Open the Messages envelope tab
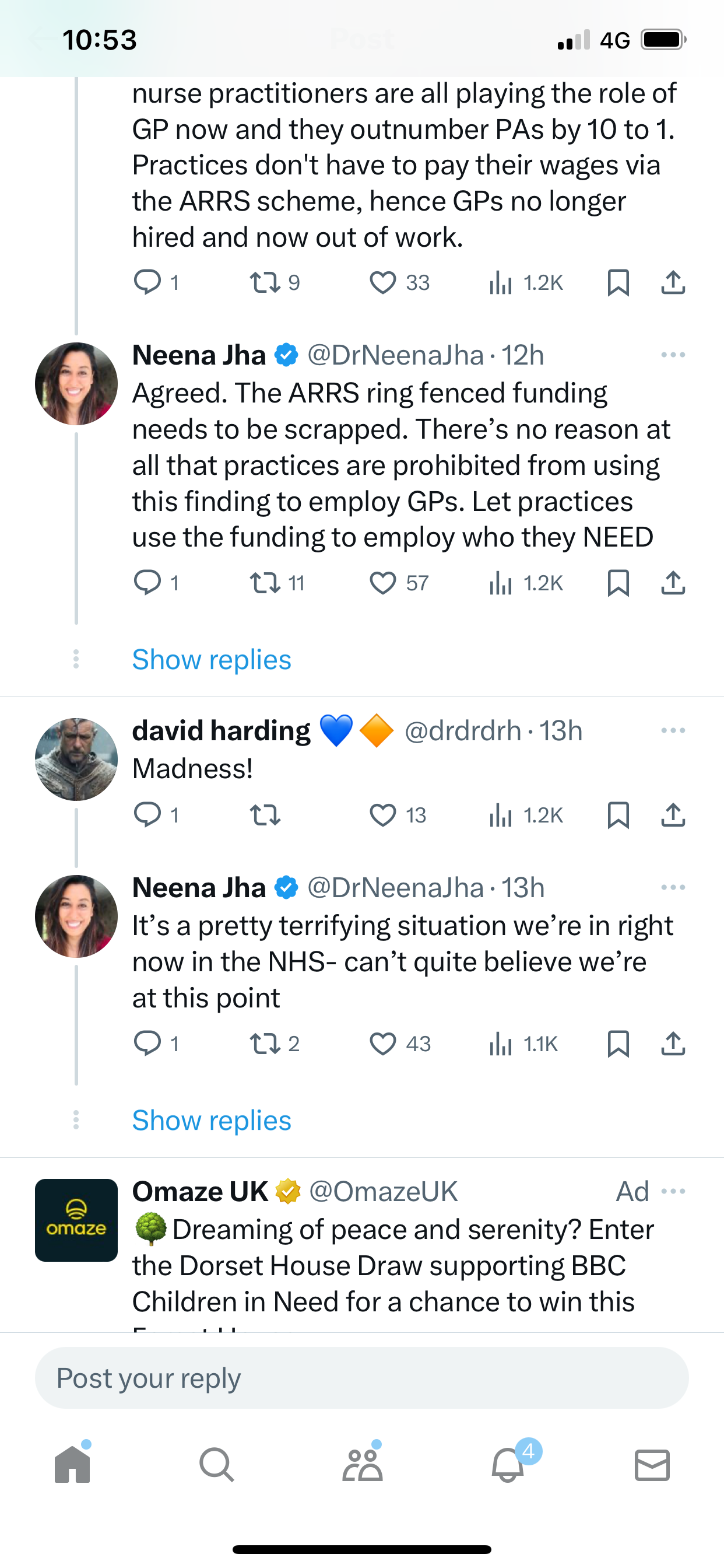The width and height of the screenshot is (724, 1568). coord(652,1465)
